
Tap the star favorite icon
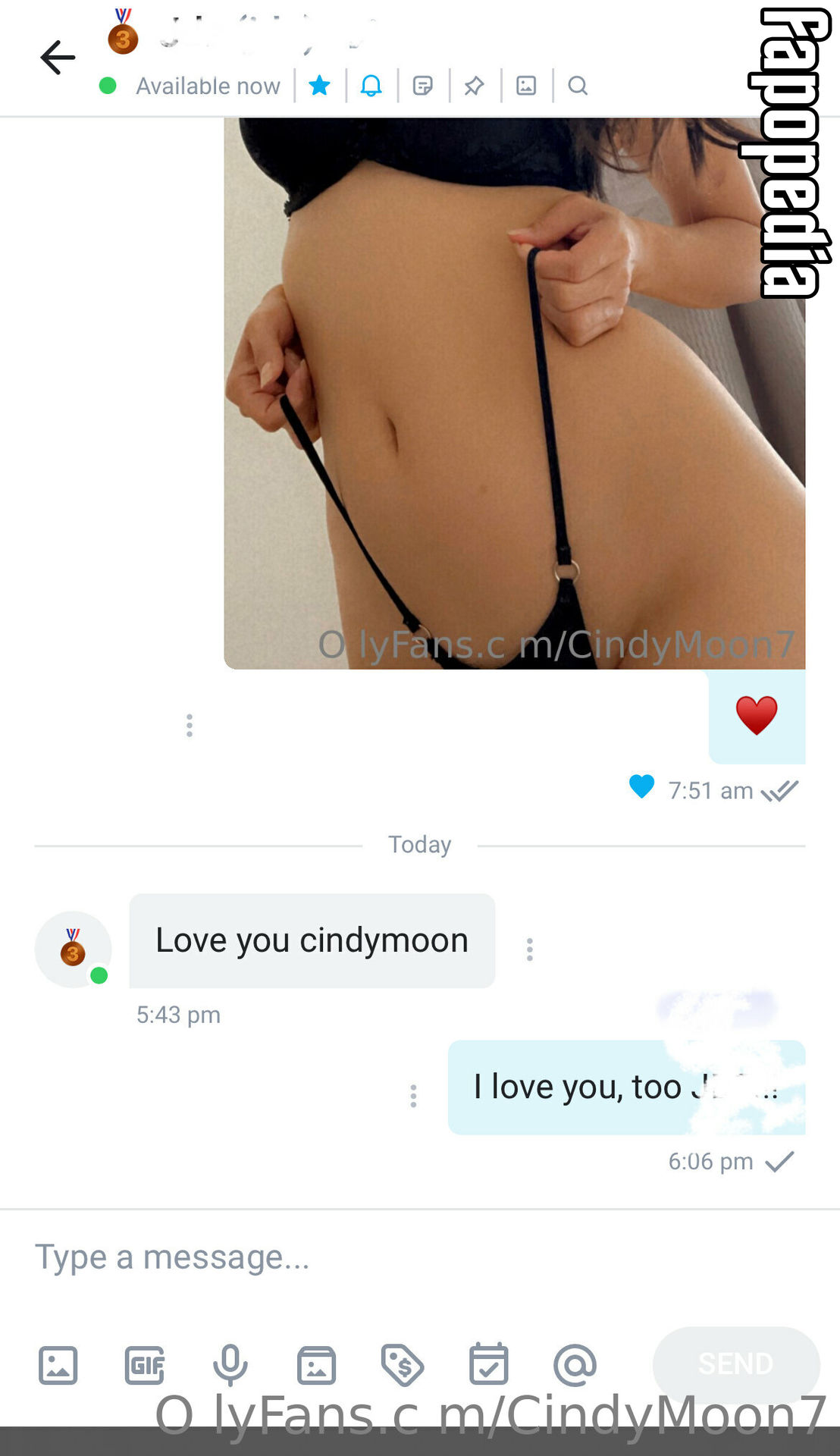(x=320, y=86)
